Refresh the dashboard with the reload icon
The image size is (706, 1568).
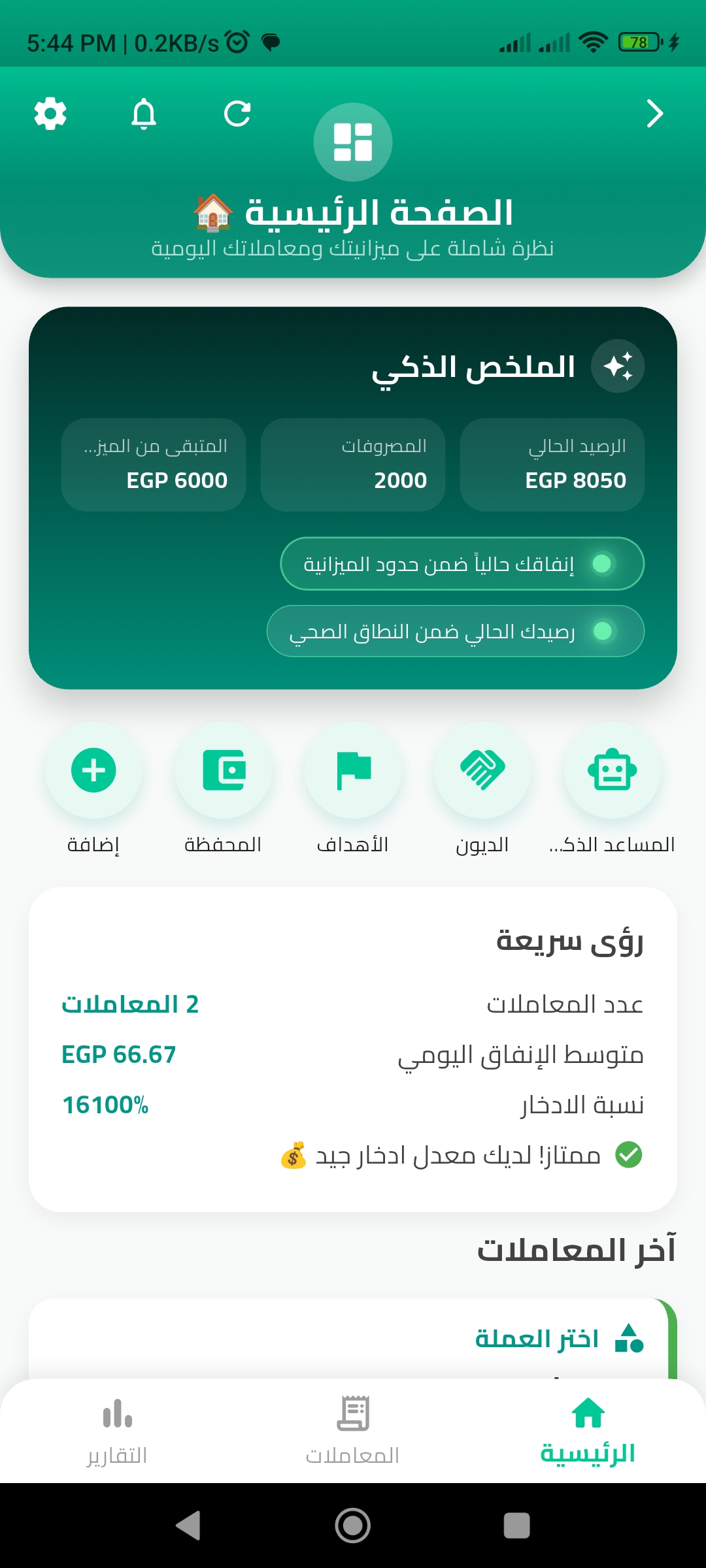[238, 113]
